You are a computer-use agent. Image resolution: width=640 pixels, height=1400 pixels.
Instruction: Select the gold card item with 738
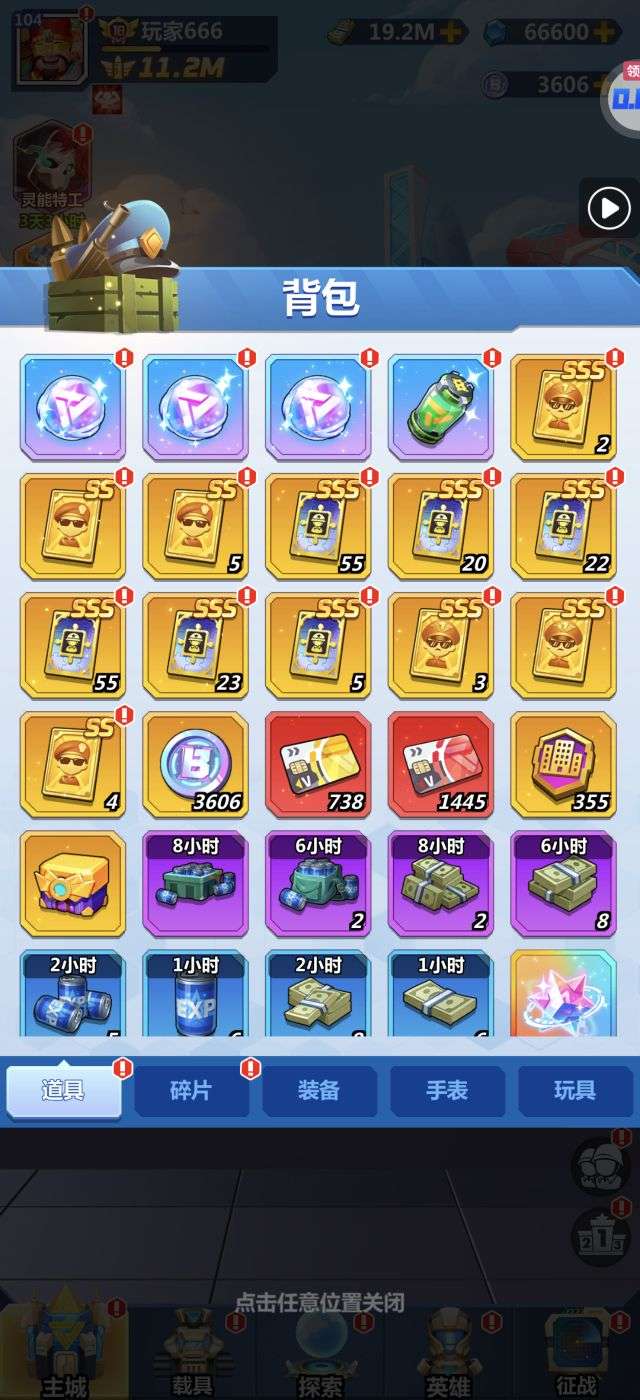(x=318, y=764)
